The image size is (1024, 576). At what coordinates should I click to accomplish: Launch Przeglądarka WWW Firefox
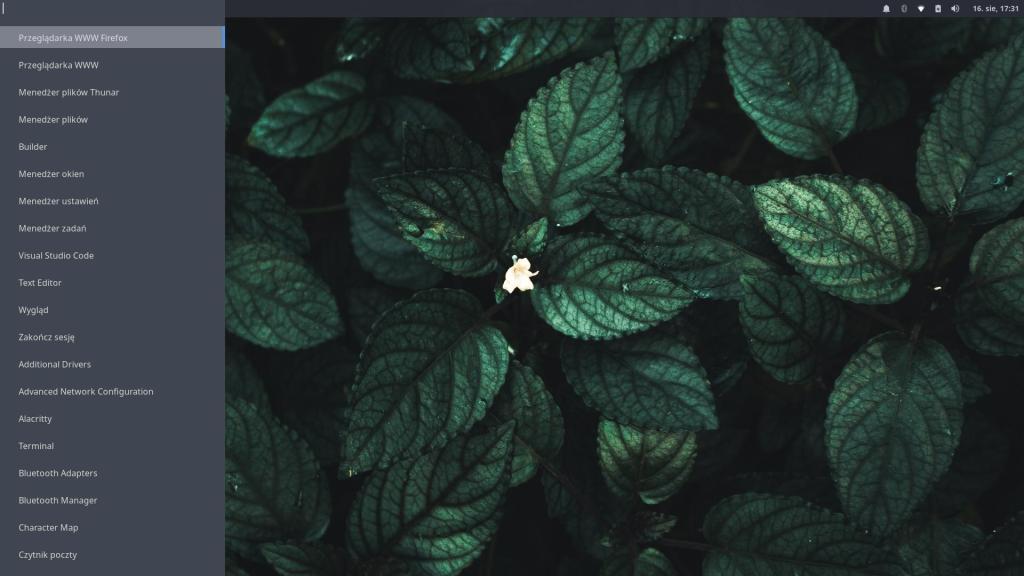(x=73, y=38)
